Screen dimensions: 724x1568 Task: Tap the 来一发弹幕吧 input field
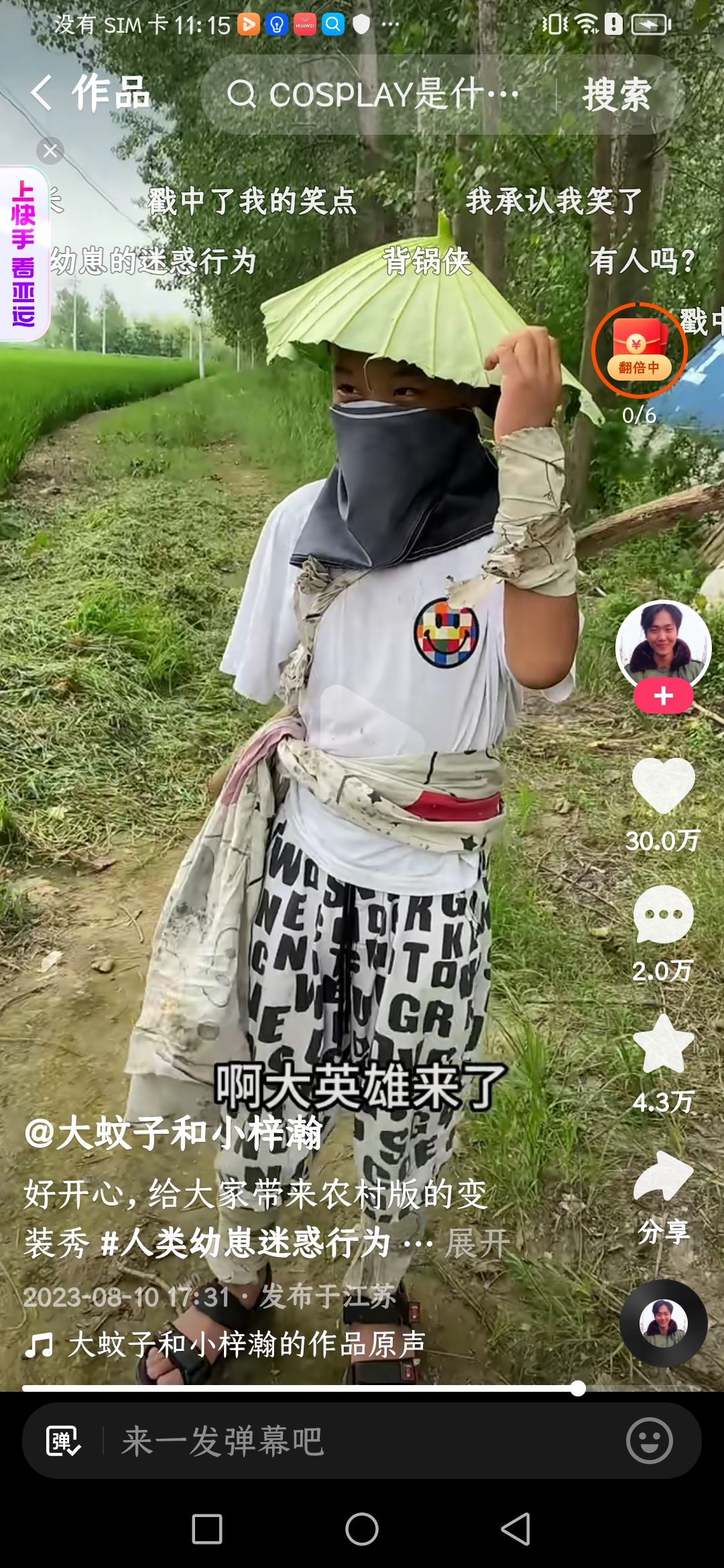(x=362, y=1441)
